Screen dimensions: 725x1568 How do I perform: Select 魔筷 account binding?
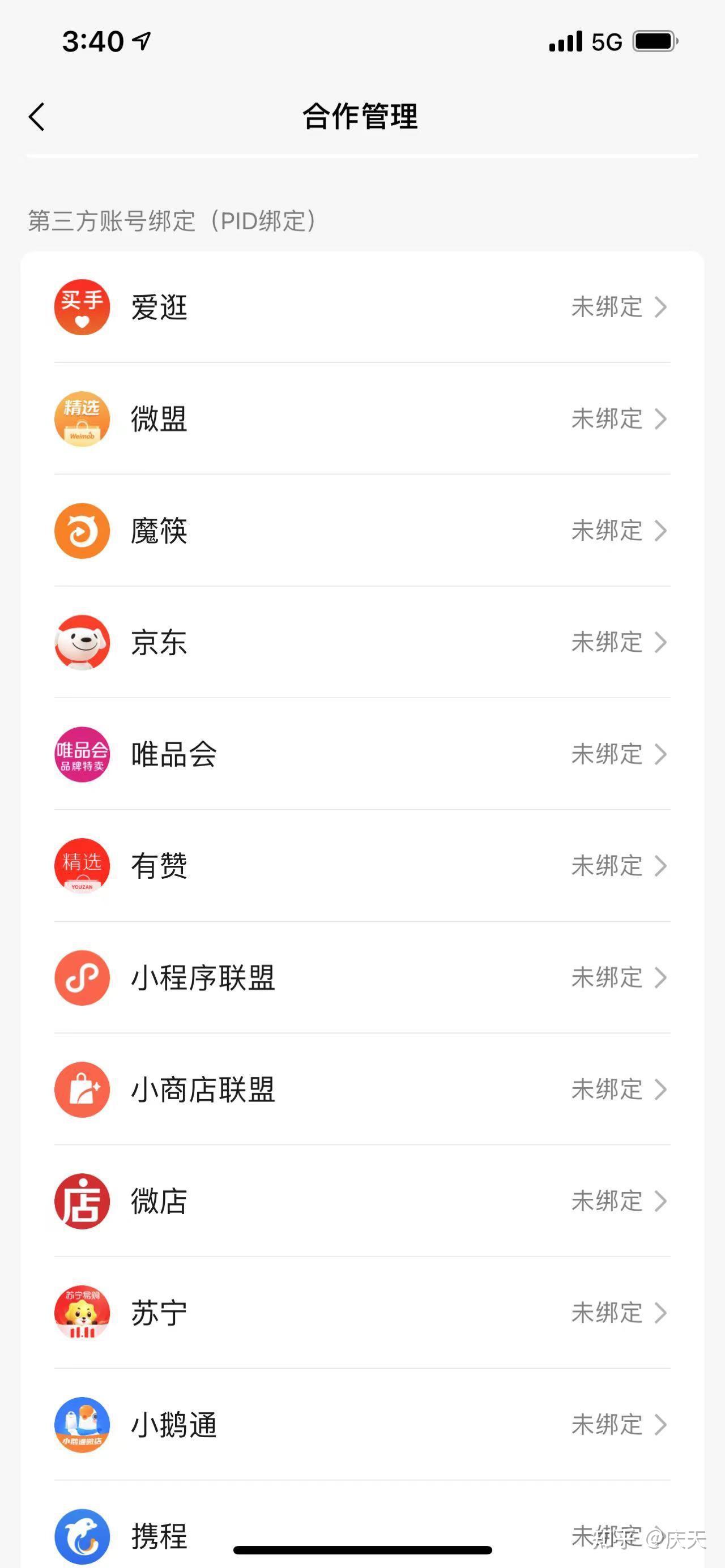[x=362, y=531]
